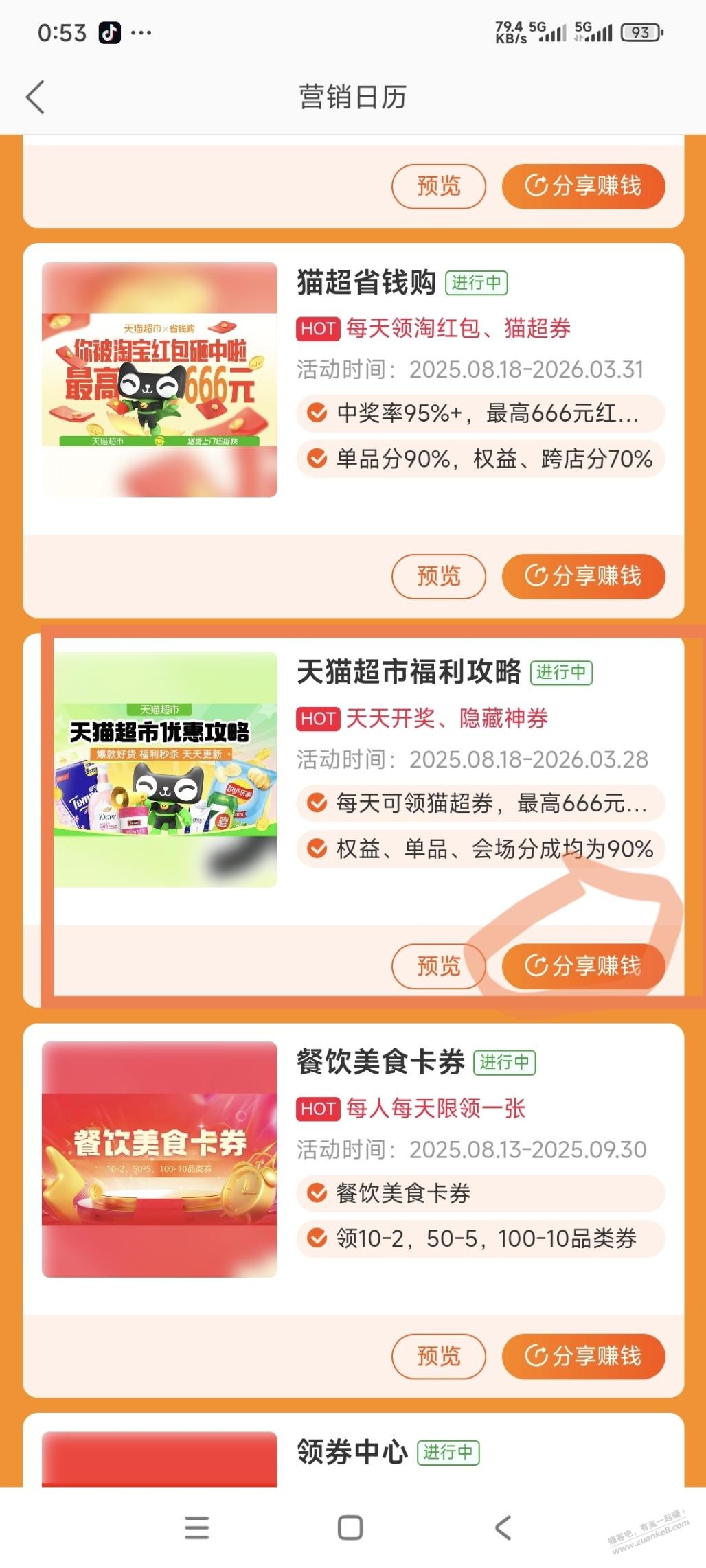
Task: Open the 领券中心 activity card
Action: pos(352,1451)
